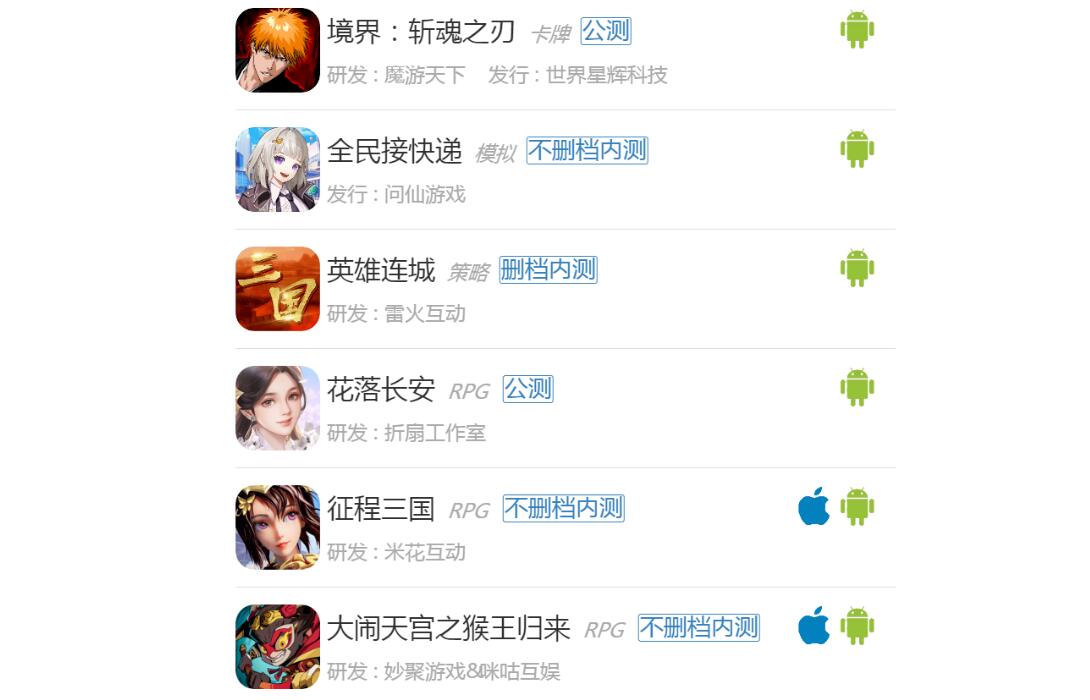Tap the Android icon for 全民接快递
This screenshot has width=1090, height=700.
click(857, 149)
